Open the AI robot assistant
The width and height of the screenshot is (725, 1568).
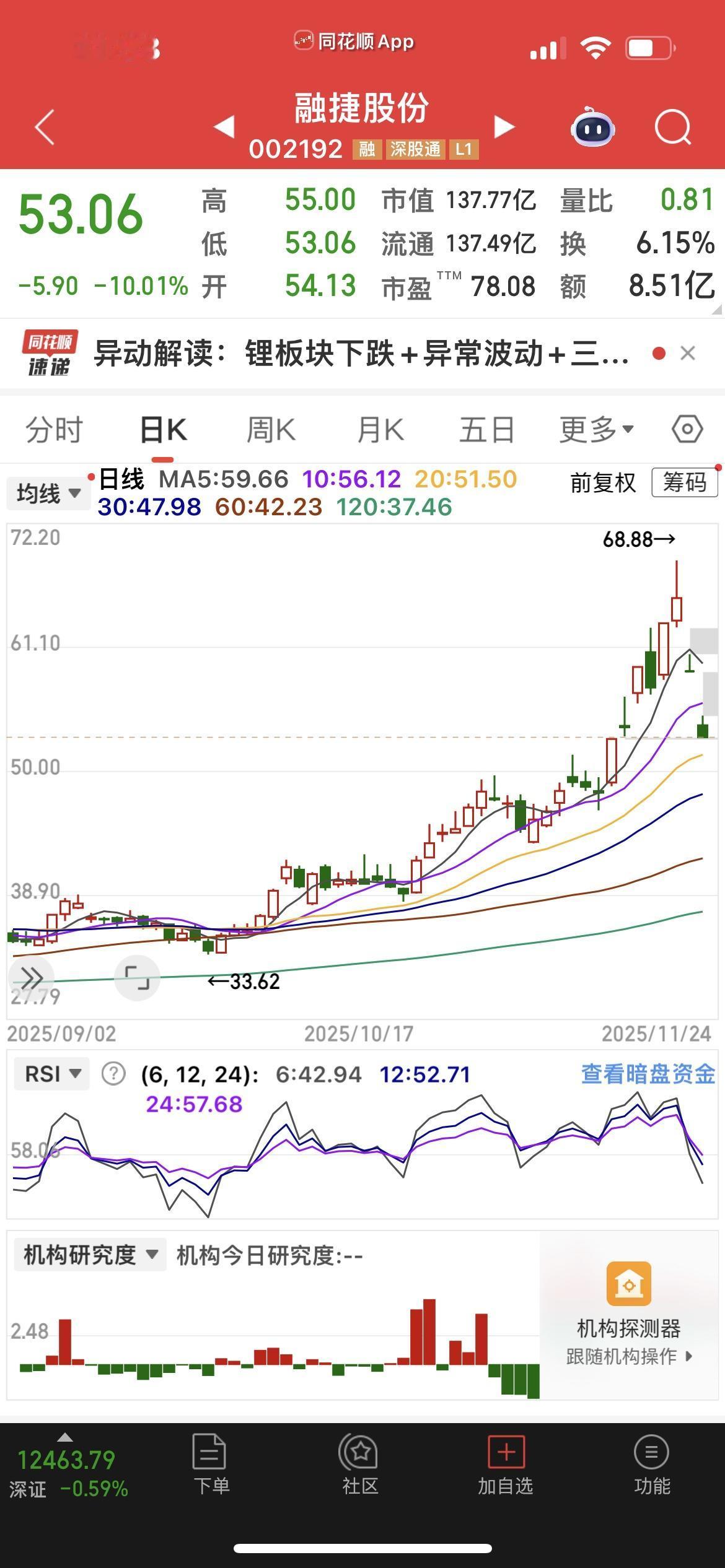(592, 128)
